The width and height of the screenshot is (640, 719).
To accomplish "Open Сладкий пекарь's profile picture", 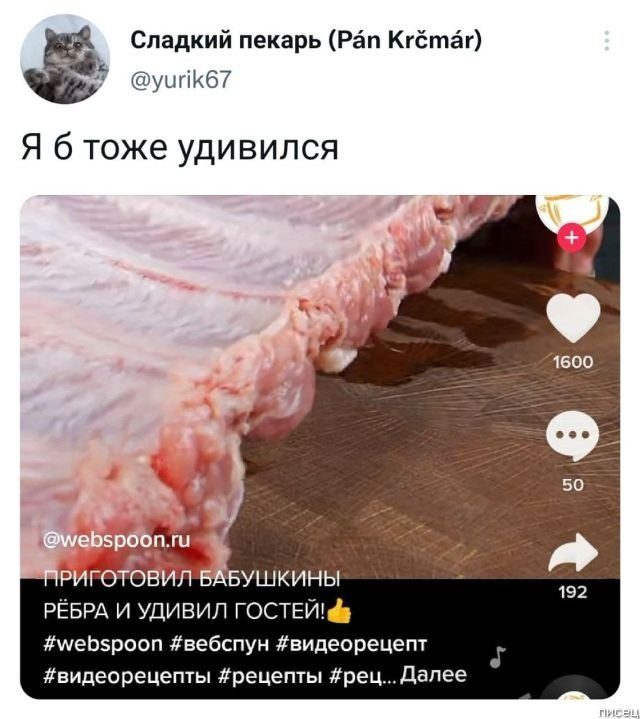I will click(67, 59).
